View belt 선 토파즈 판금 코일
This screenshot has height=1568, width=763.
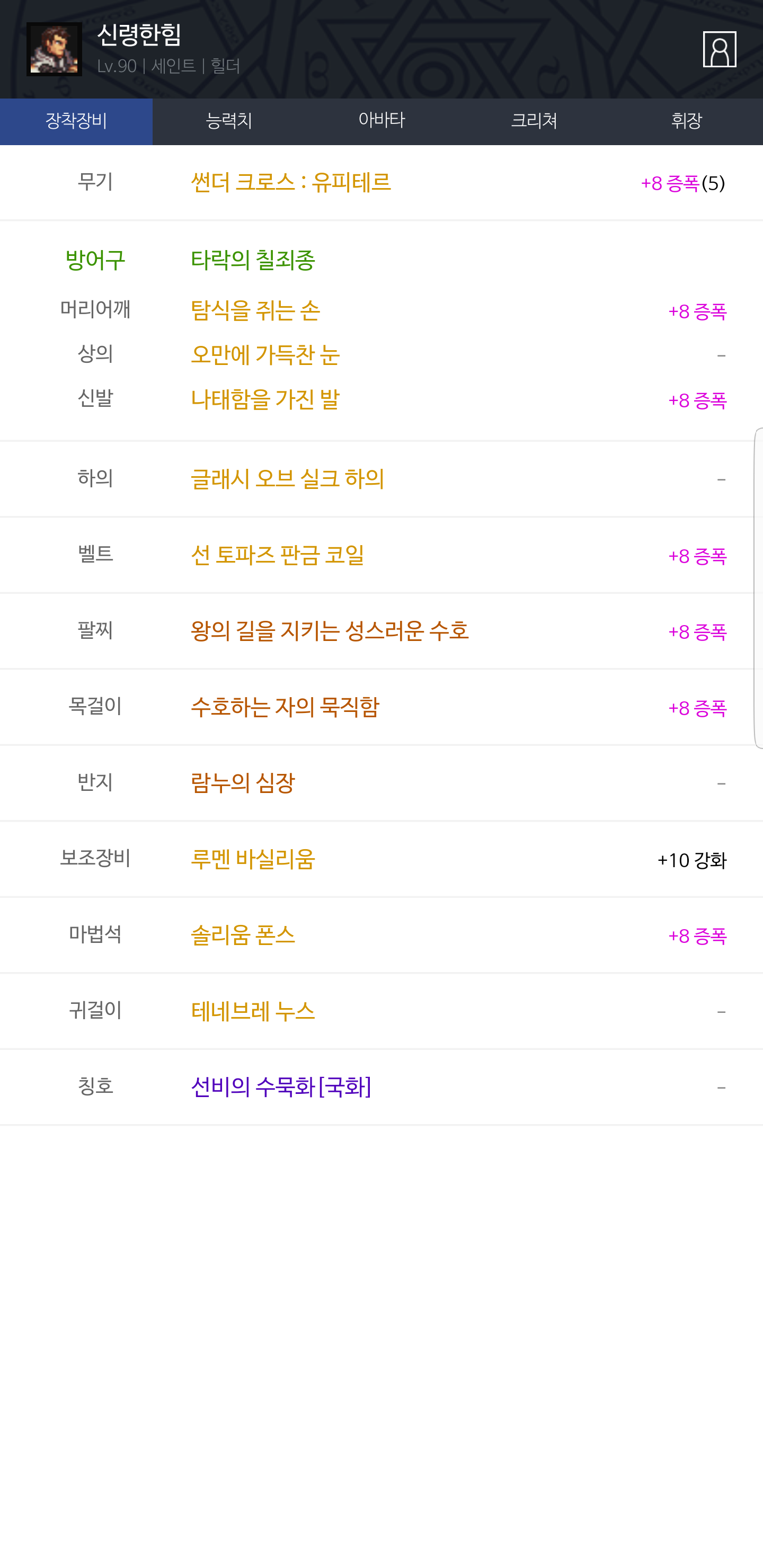point(381,555)
